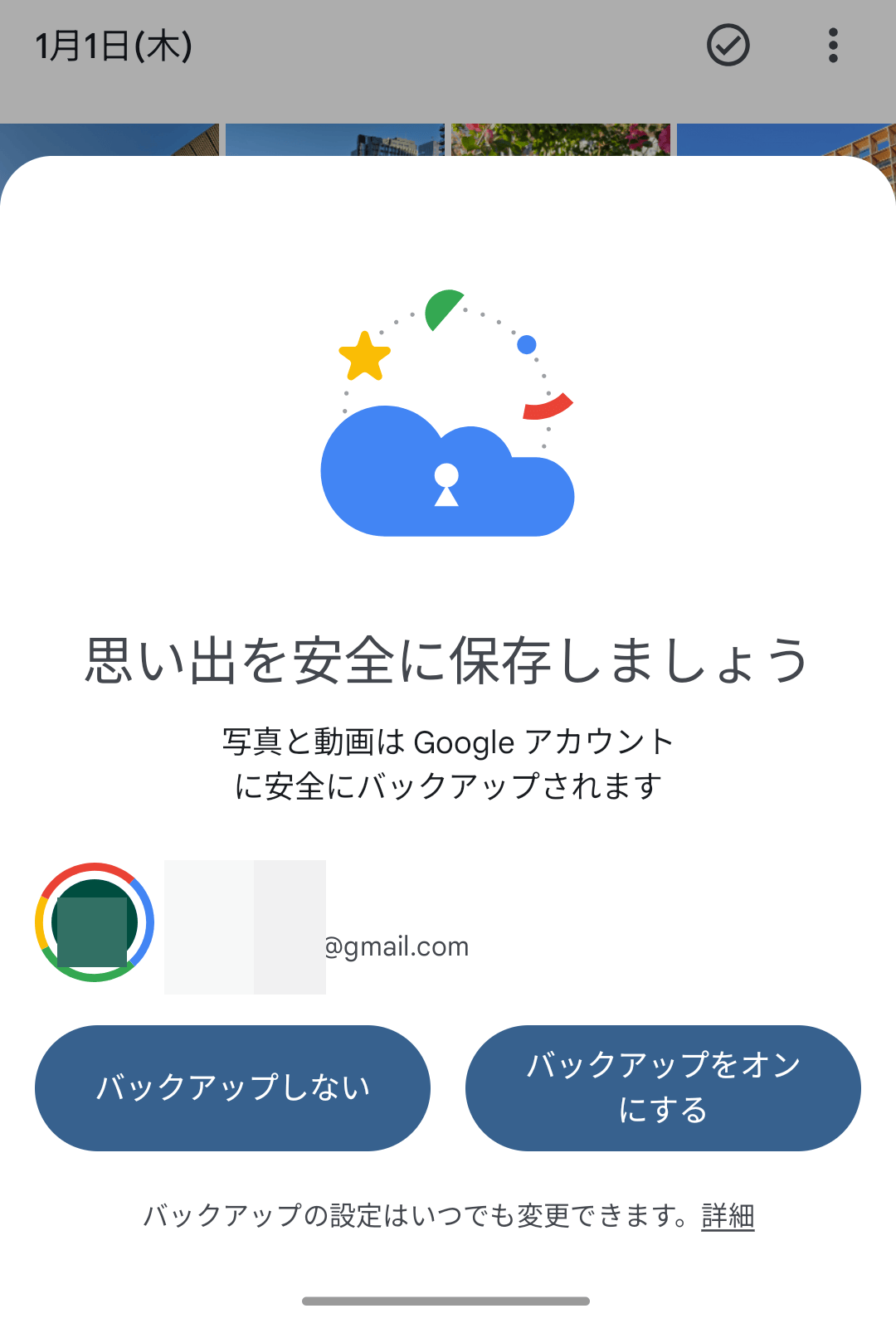Tap the select checkmark icon in header
Viewport: 896px width, 1323px height.
click(x=728, y=45)
